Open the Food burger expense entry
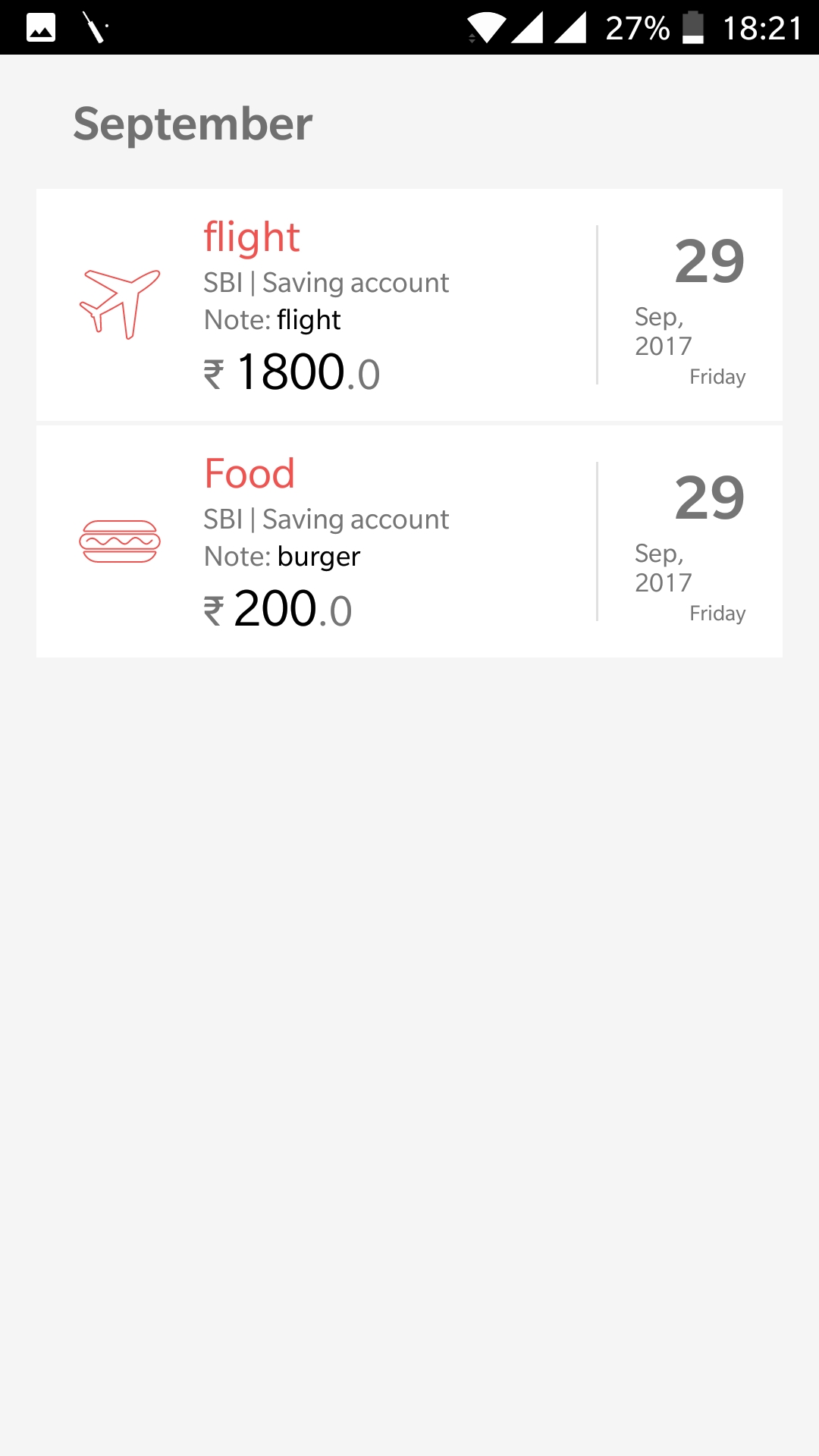This screenshot has height=1456, width=819. coord(409,541)
